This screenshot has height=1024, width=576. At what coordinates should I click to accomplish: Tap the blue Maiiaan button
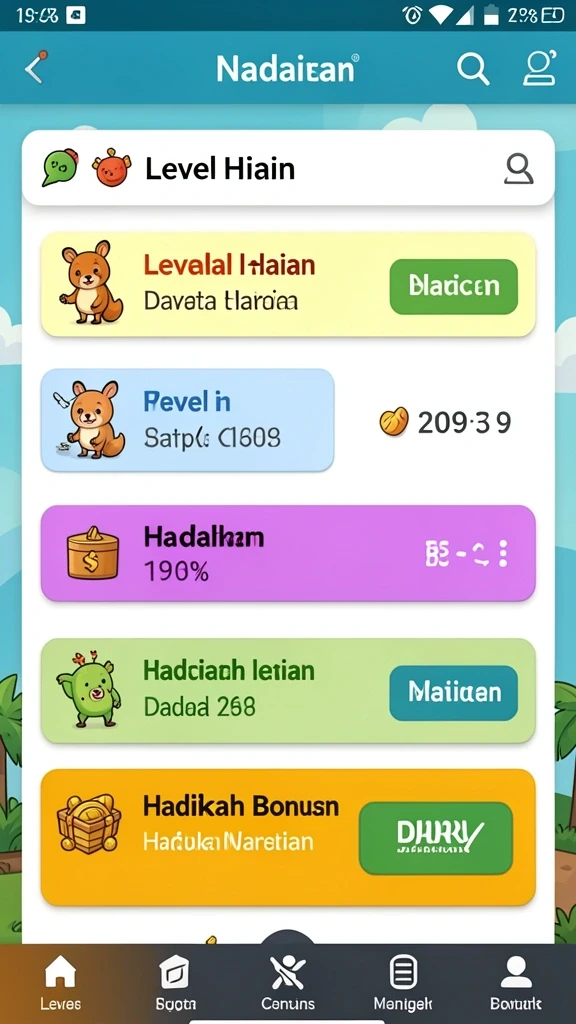(454, 692)
